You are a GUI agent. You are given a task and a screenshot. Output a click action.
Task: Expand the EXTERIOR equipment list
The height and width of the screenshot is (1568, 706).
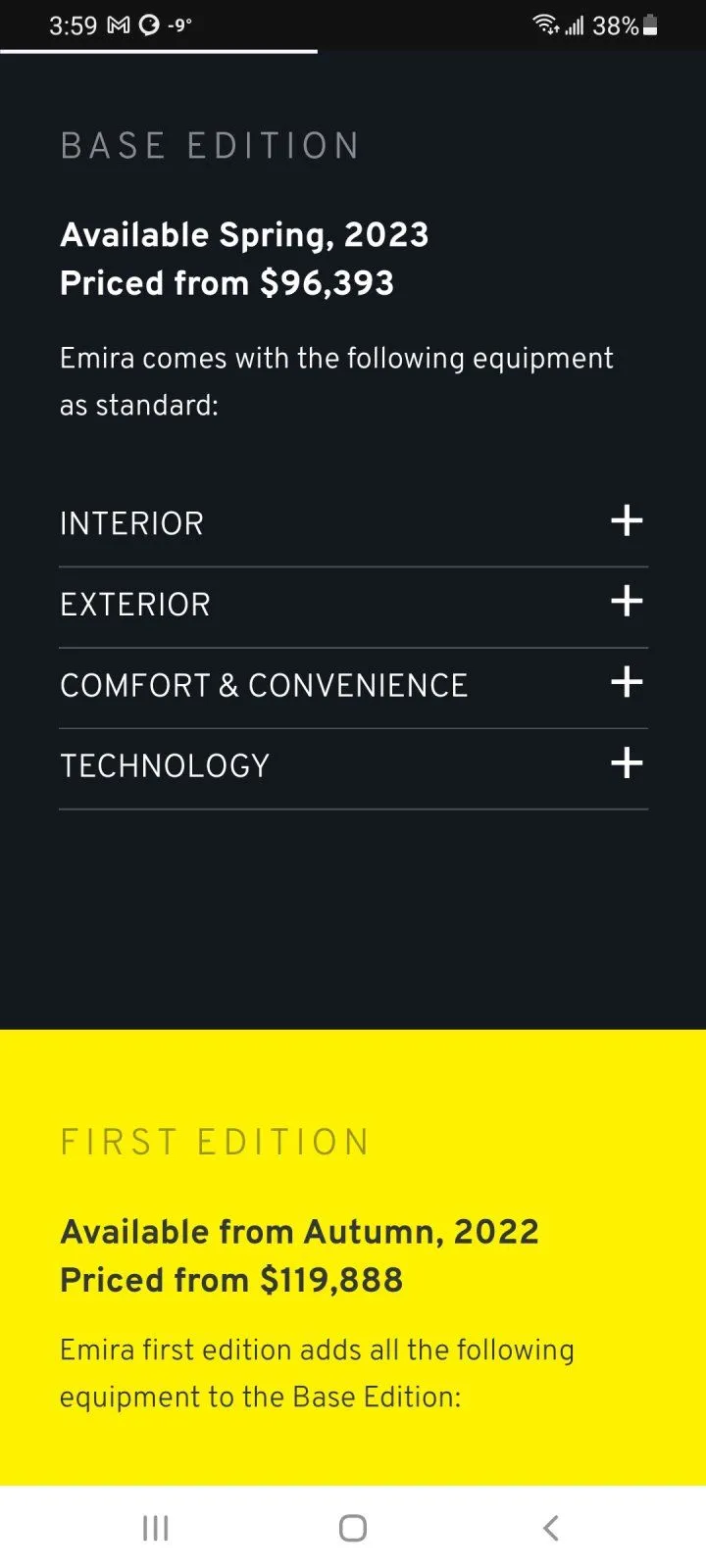click(x=626, y=602)
